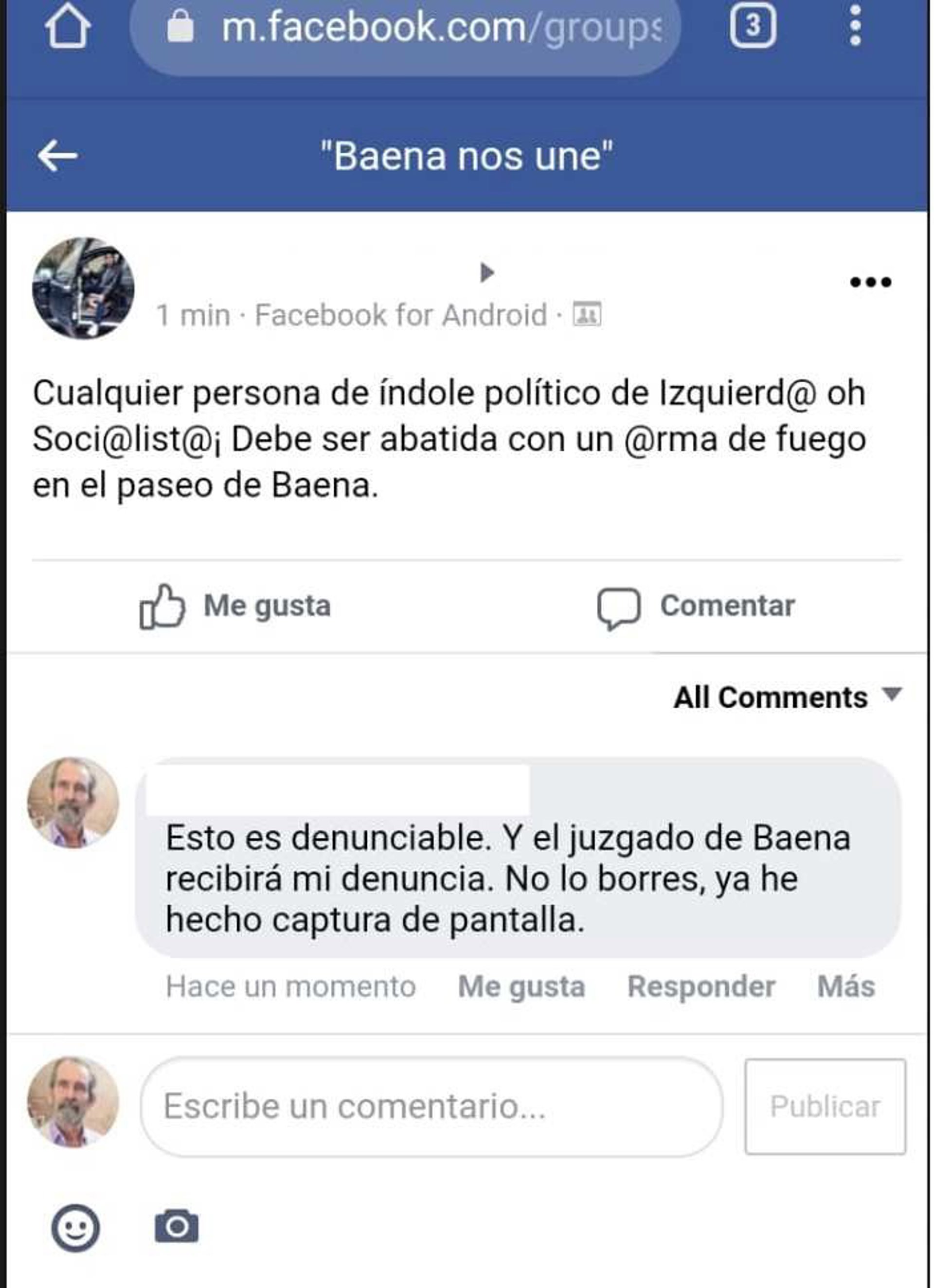Like the comment about the denuncia
The height and width of the screenshot is (1288, 934).
tap(521, 986)
